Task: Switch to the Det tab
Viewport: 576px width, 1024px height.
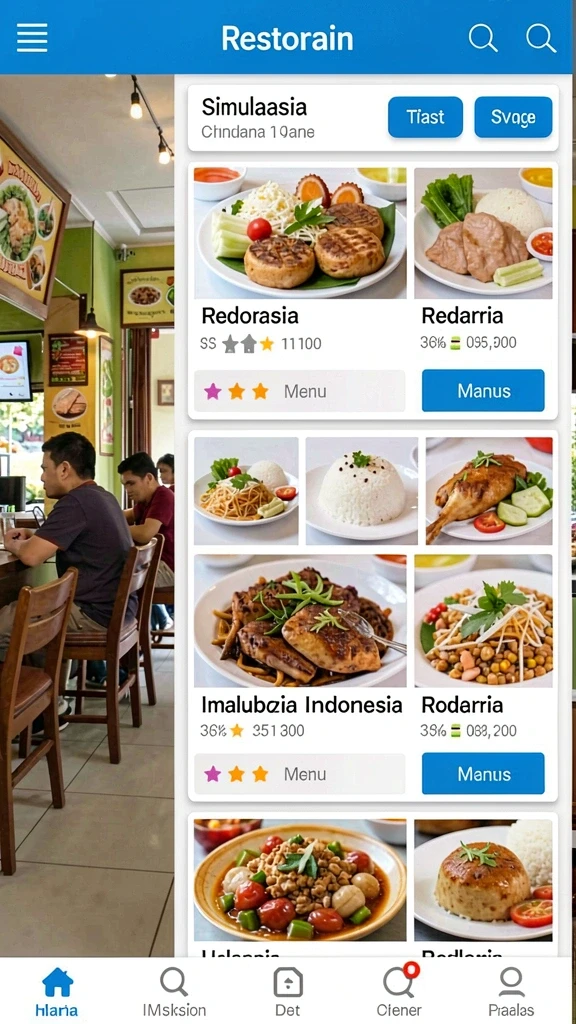Action: (288, 992)
